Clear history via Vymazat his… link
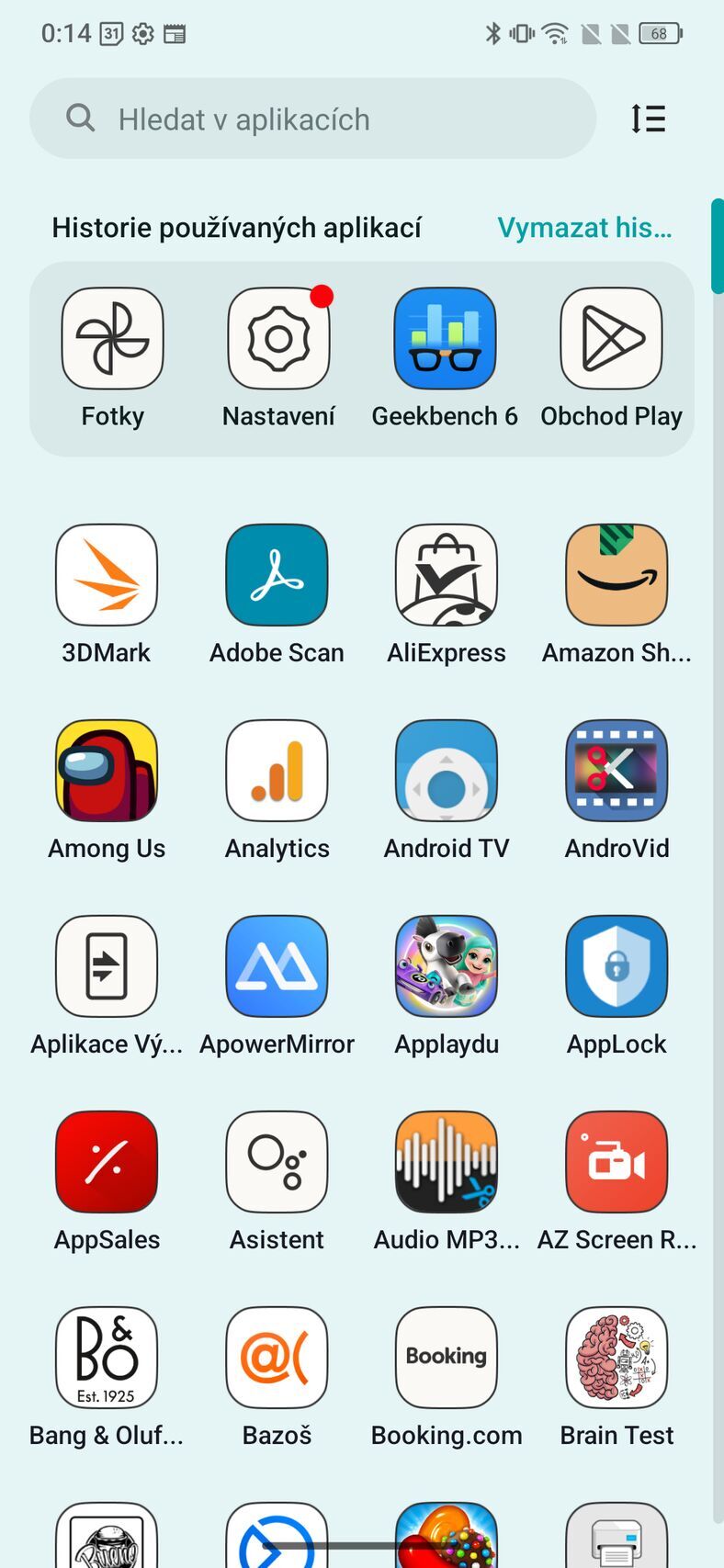 (584, 227)
